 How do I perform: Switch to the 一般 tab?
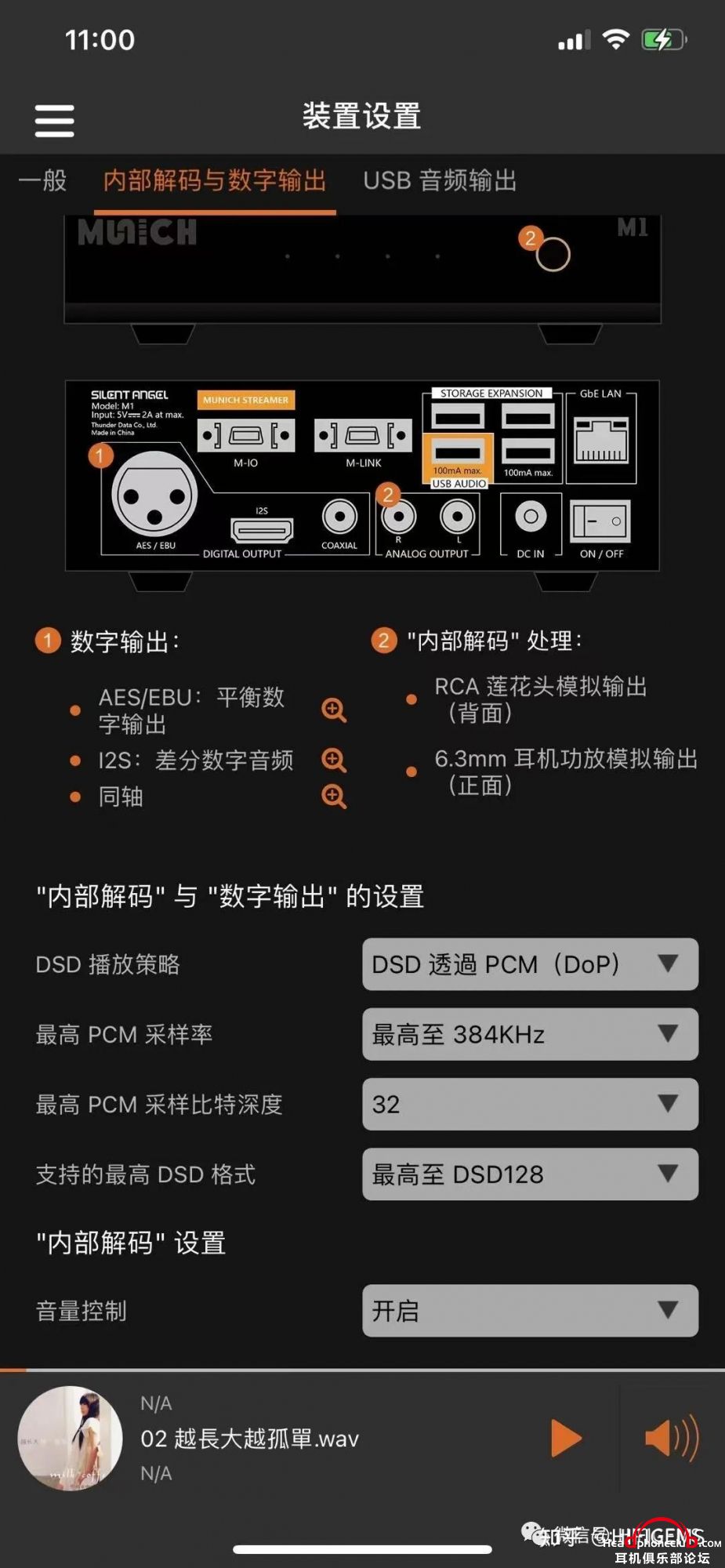(x=43, y=180)
